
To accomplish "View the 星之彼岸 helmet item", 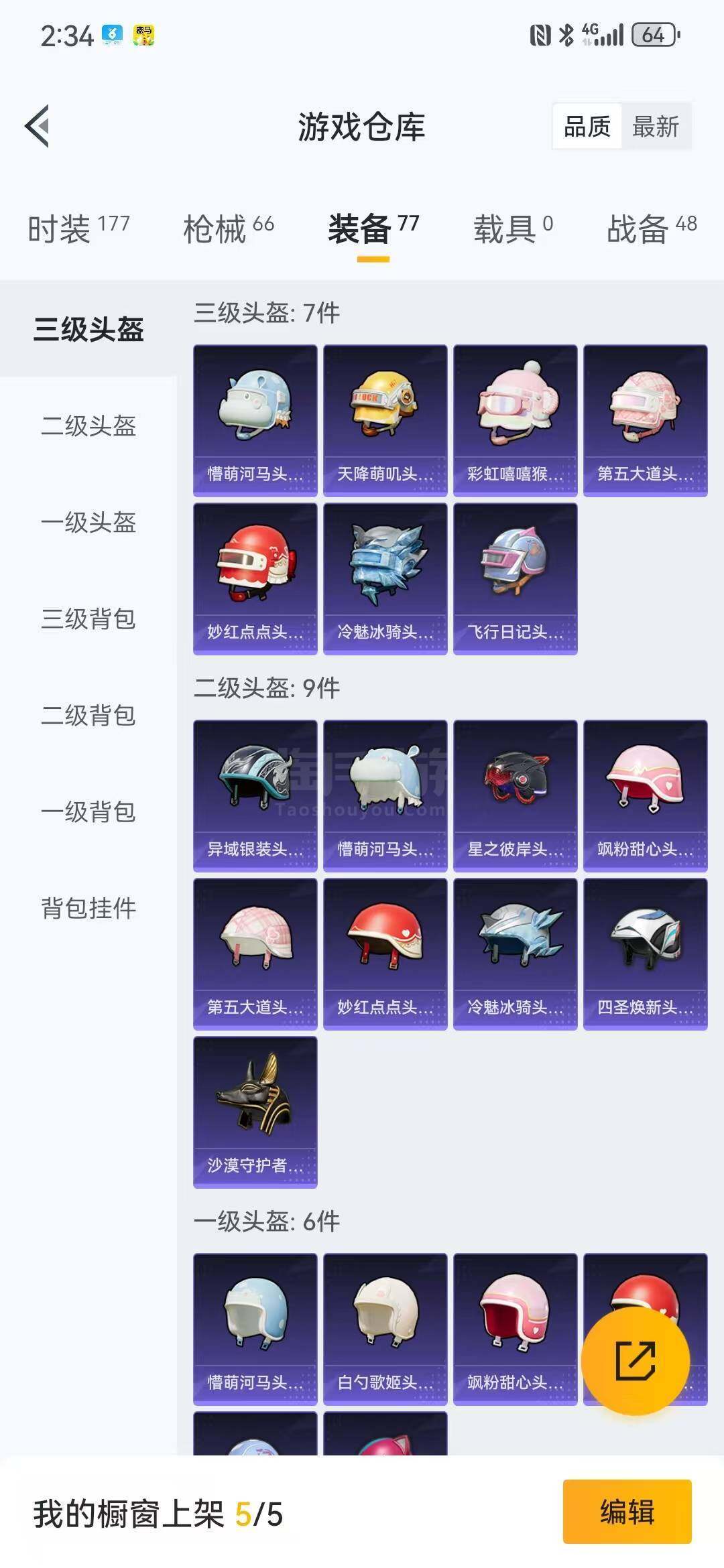I will pos(515,796).
